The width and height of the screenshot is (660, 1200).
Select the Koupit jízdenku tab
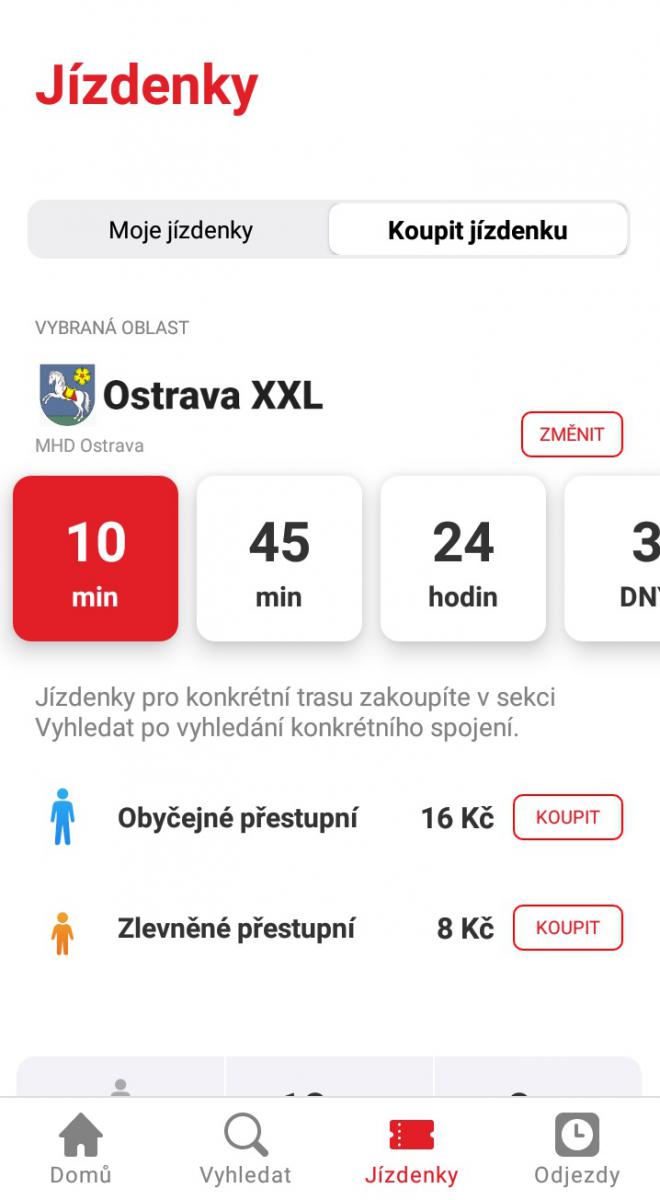pyautogui.click(x=478, y=230)
